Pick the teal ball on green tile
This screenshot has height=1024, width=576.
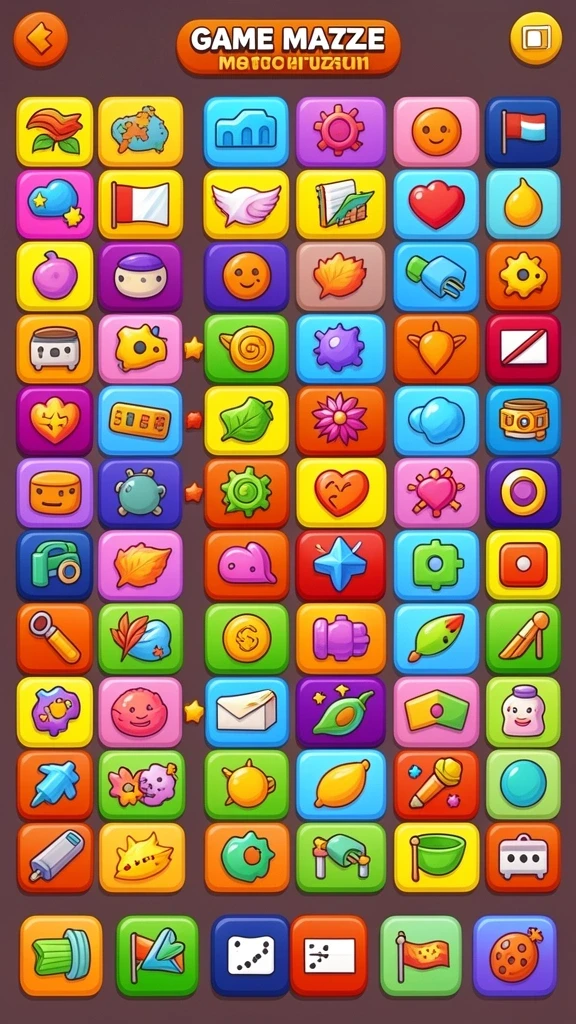[x=522, y=784]
